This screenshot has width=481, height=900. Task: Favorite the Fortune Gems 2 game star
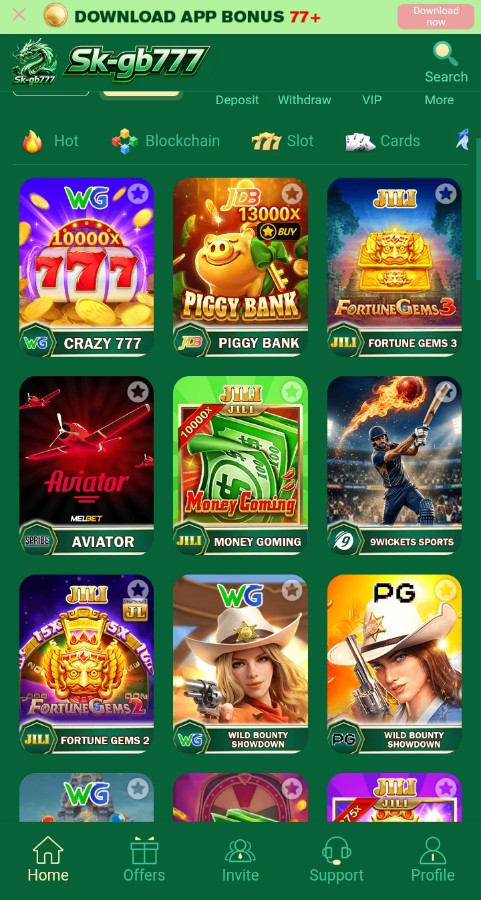(138, 590)
